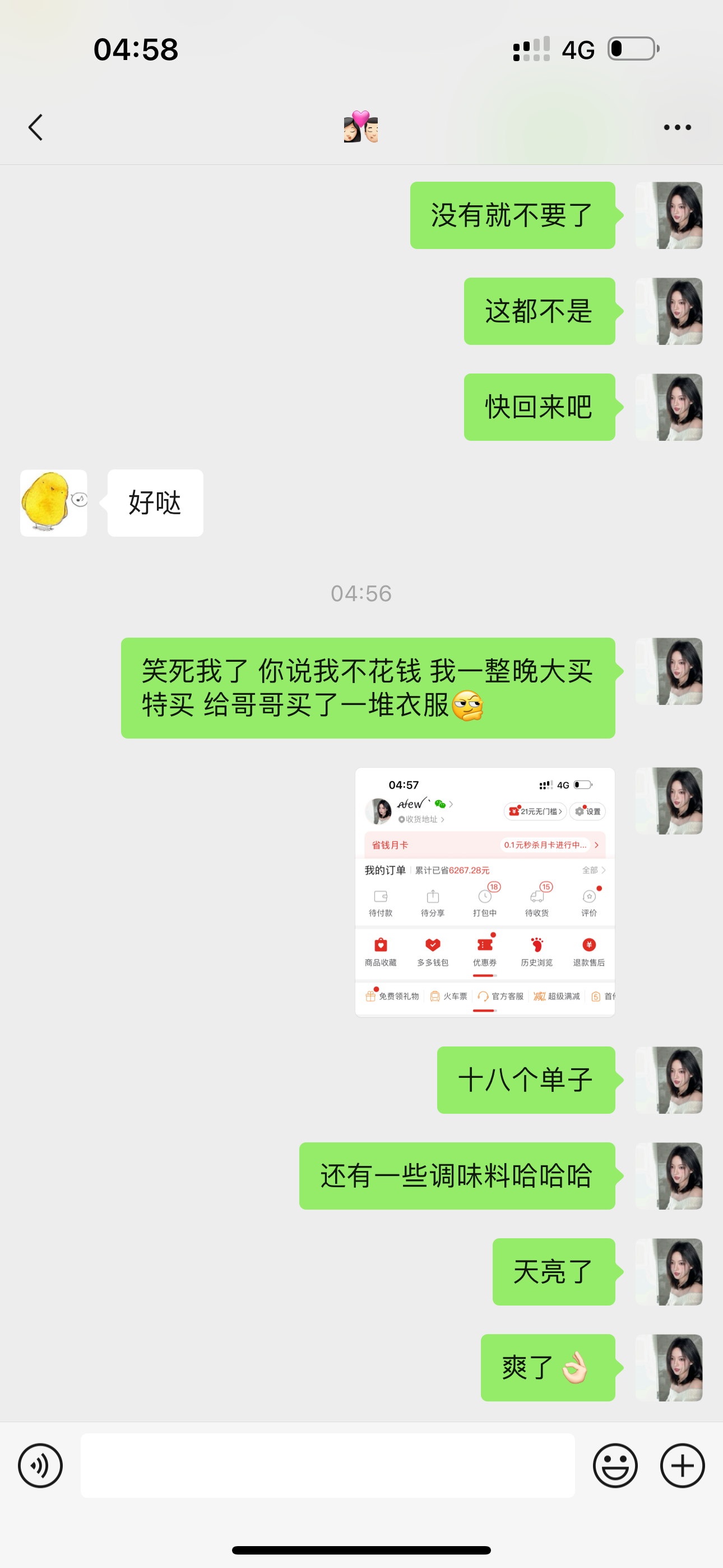This screenshot has height=1568, width=723.
Task: Open the emoji sticker panel
Action: tap(615, 1465)
